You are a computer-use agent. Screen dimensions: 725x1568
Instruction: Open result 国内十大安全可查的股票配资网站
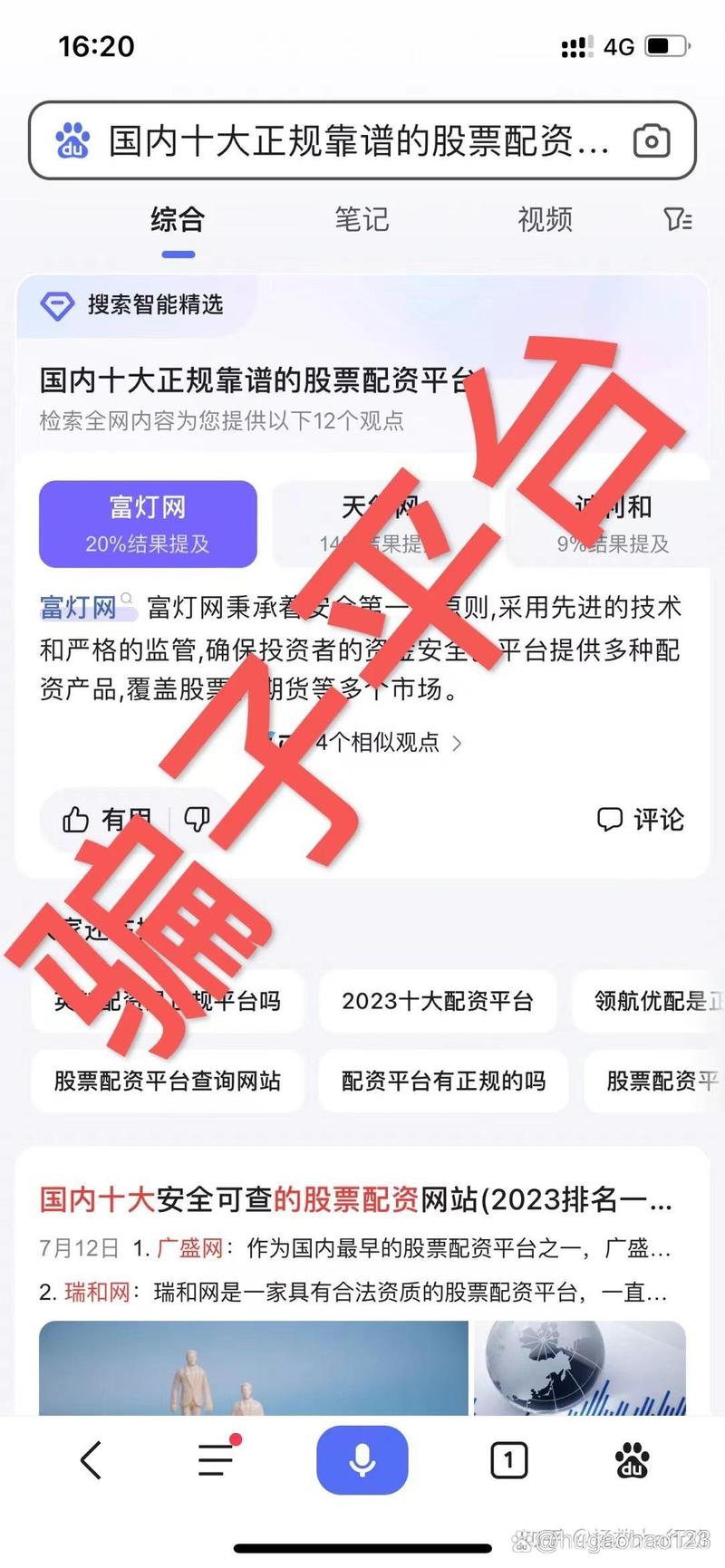click(355, 1199)
